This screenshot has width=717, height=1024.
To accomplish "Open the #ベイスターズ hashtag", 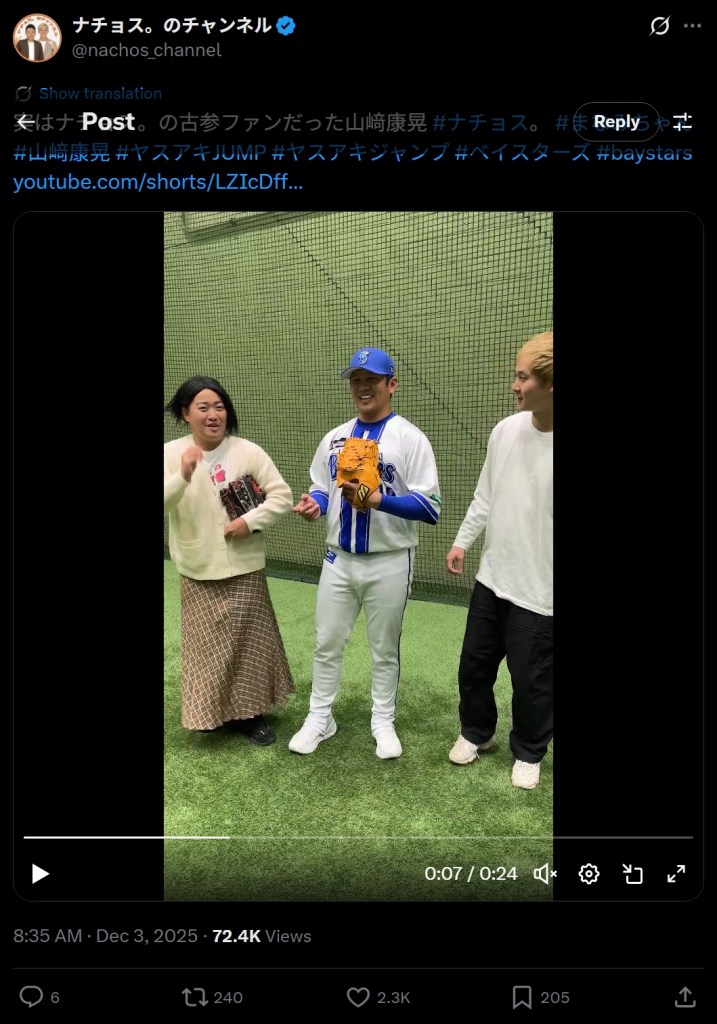I will [522, 153].
